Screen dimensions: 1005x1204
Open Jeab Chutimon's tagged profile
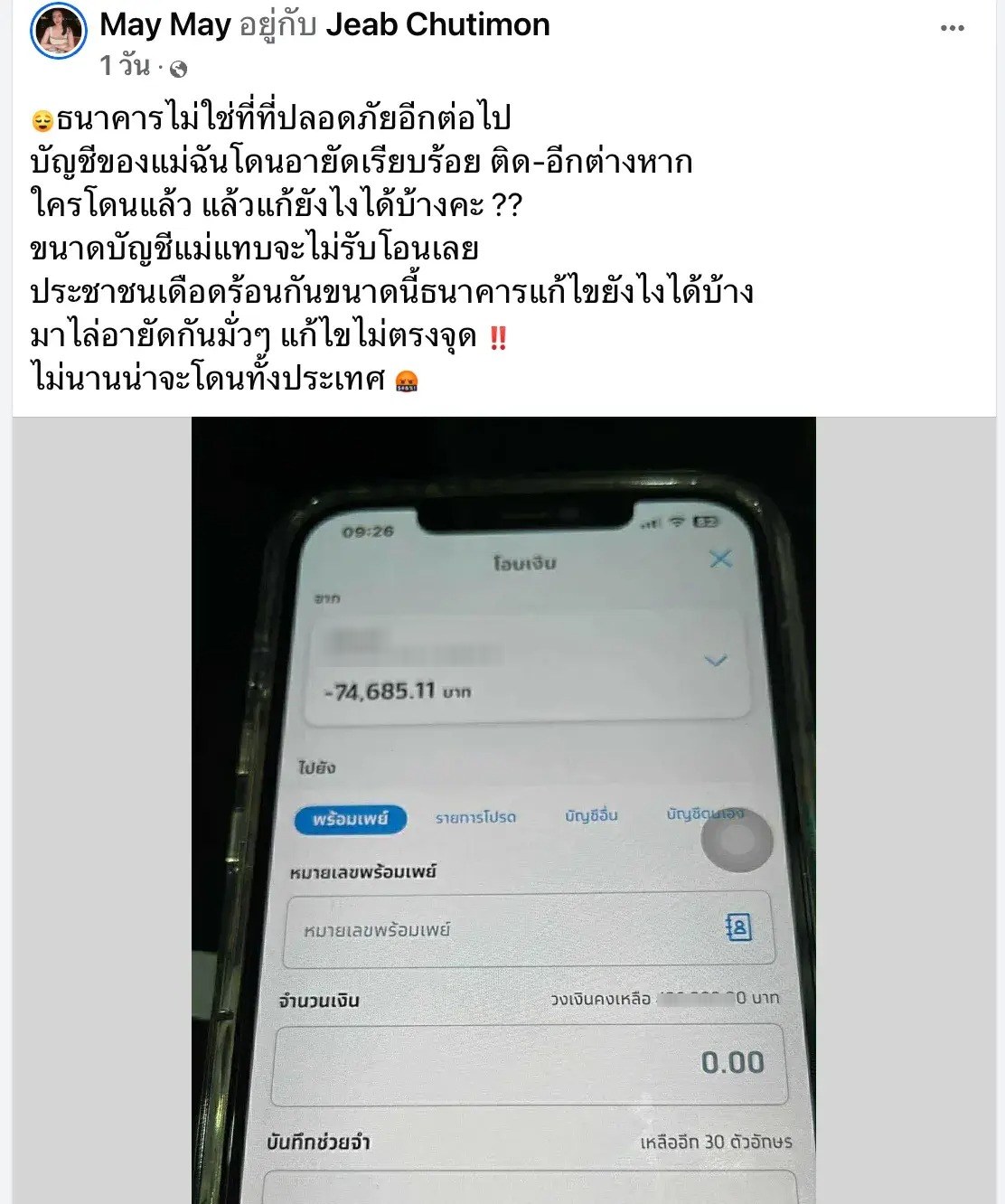click(437, 24)
